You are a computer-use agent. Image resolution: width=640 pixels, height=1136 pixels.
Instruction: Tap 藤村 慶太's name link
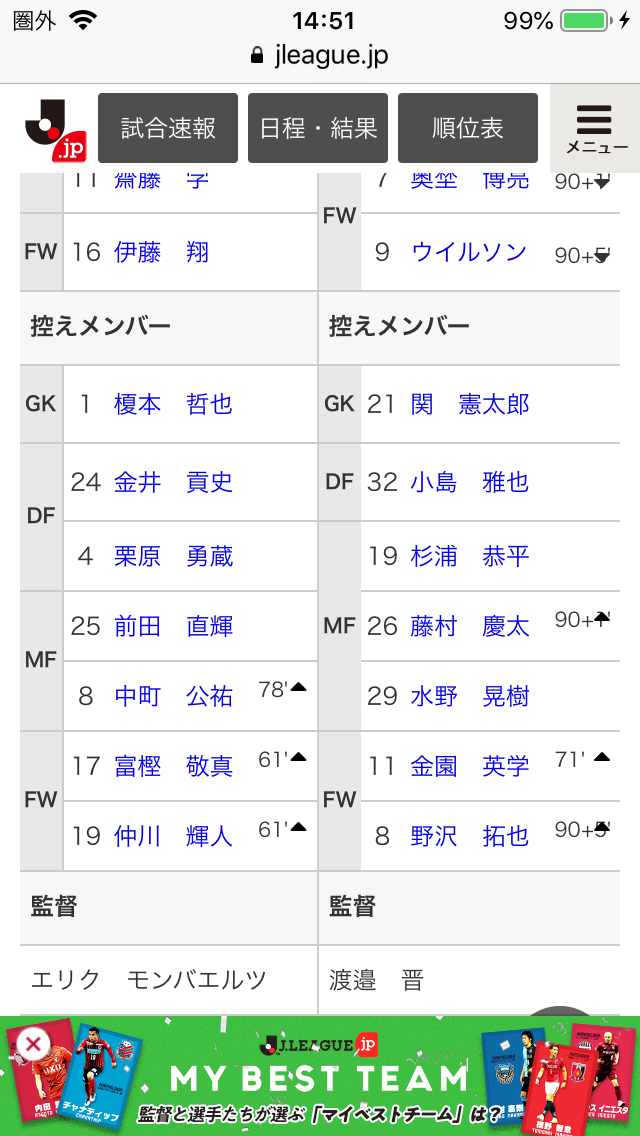[469, 626]
